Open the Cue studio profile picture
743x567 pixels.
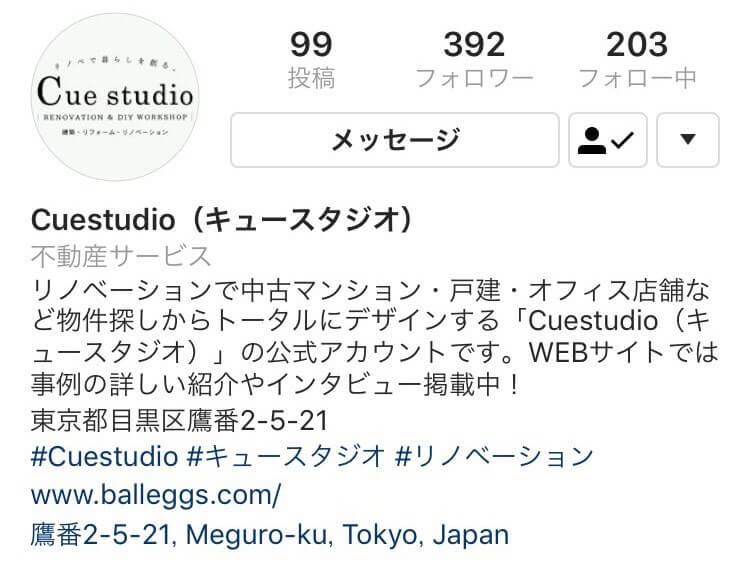tap(114, 97)
